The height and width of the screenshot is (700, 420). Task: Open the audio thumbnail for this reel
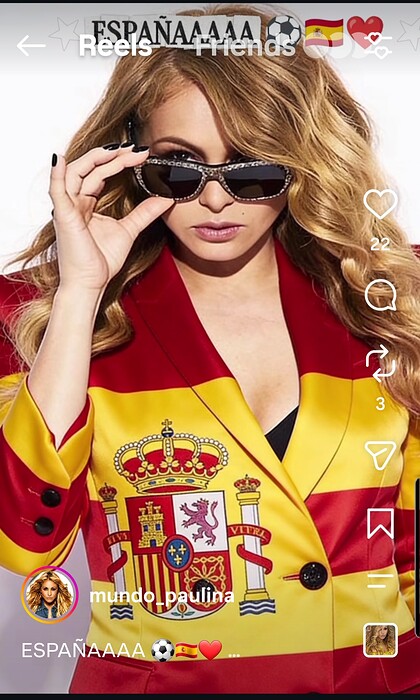pyautogui.click(x=380, y=640)
